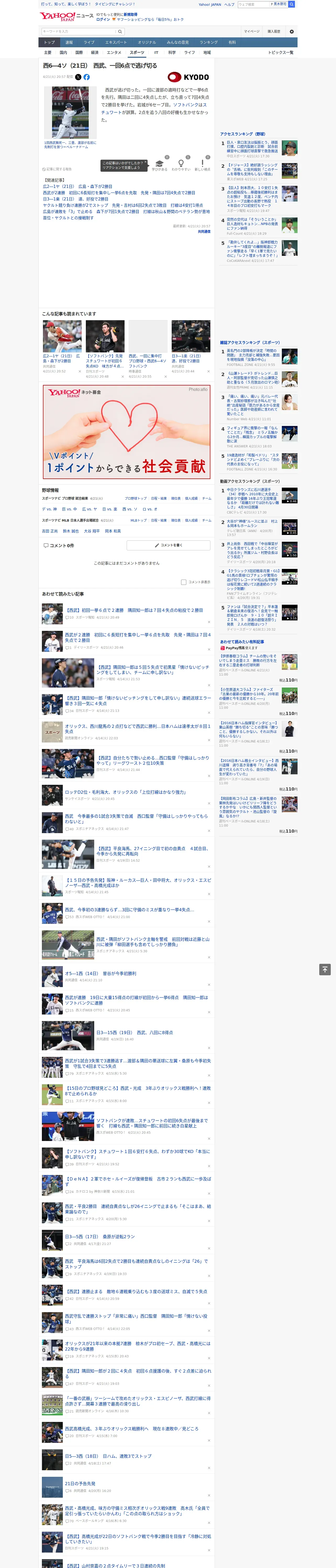
Task: React with わかりやすい
Action: 181,165
